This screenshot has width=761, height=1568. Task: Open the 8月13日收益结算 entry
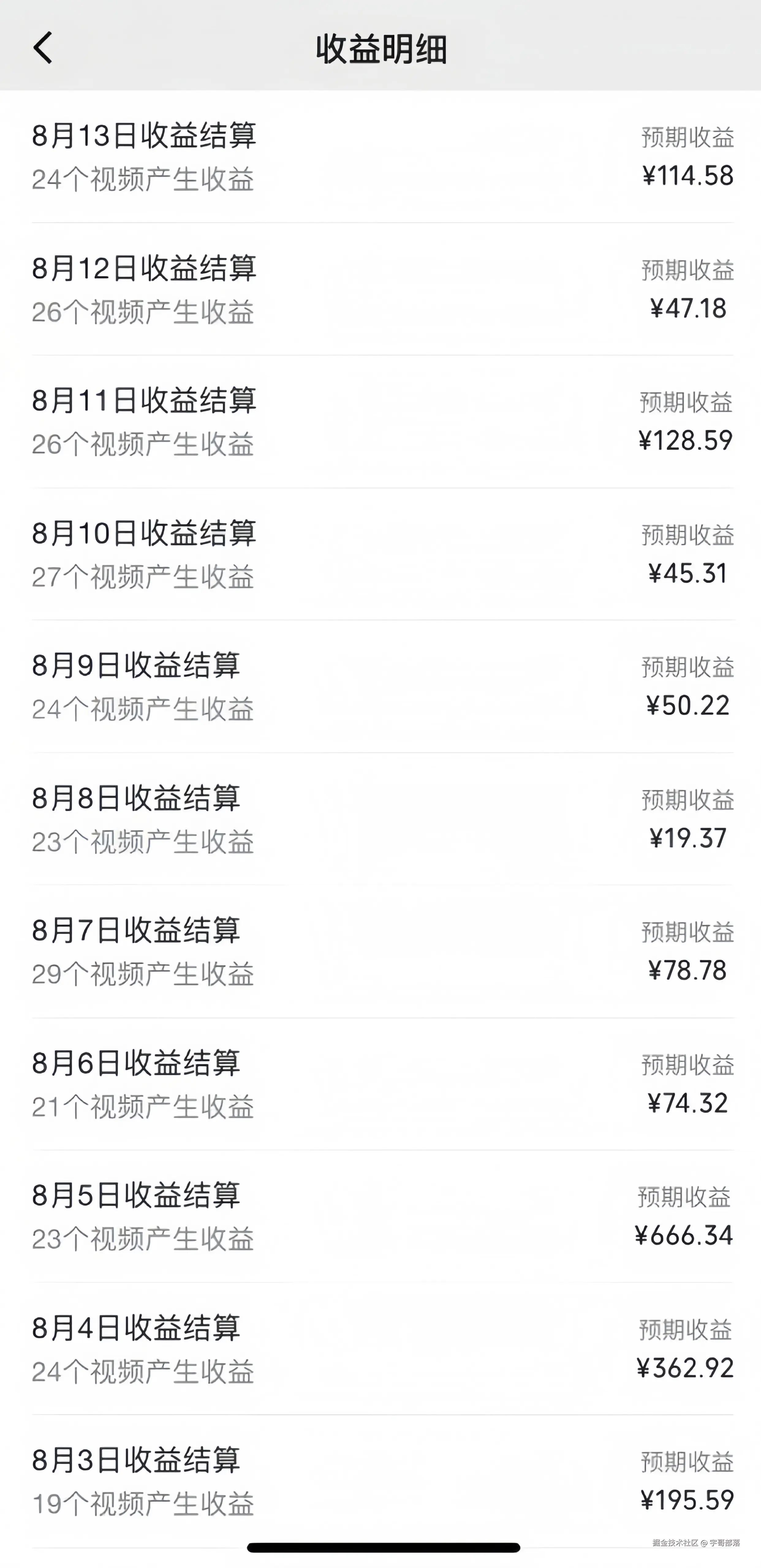pyautogui.click(x=380, y=156)
